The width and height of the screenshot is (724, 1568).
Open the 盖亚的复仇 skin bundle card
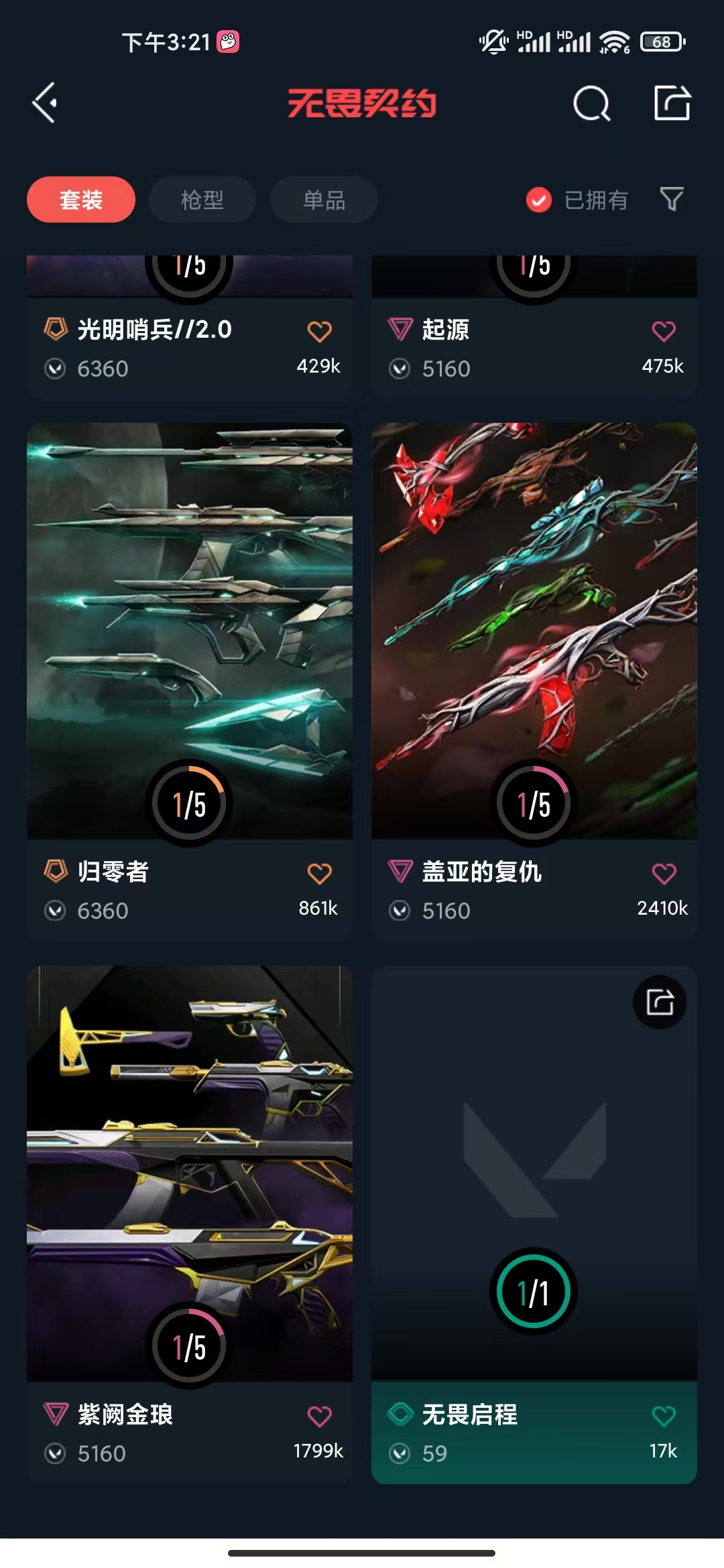pos(534,681)
